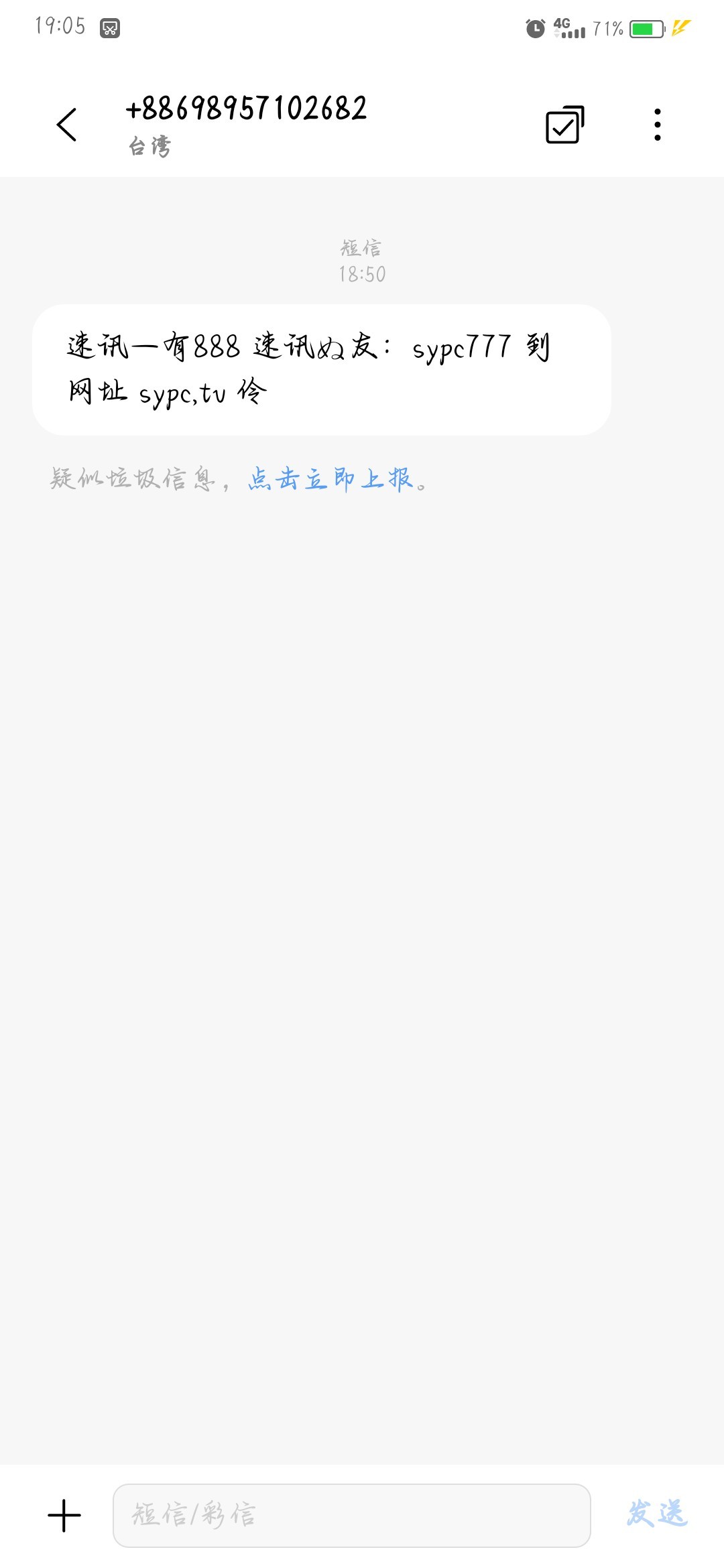Open the plus attachment menu
The width and height of the screenshot is (724, 1568).
click(64, 1515)
